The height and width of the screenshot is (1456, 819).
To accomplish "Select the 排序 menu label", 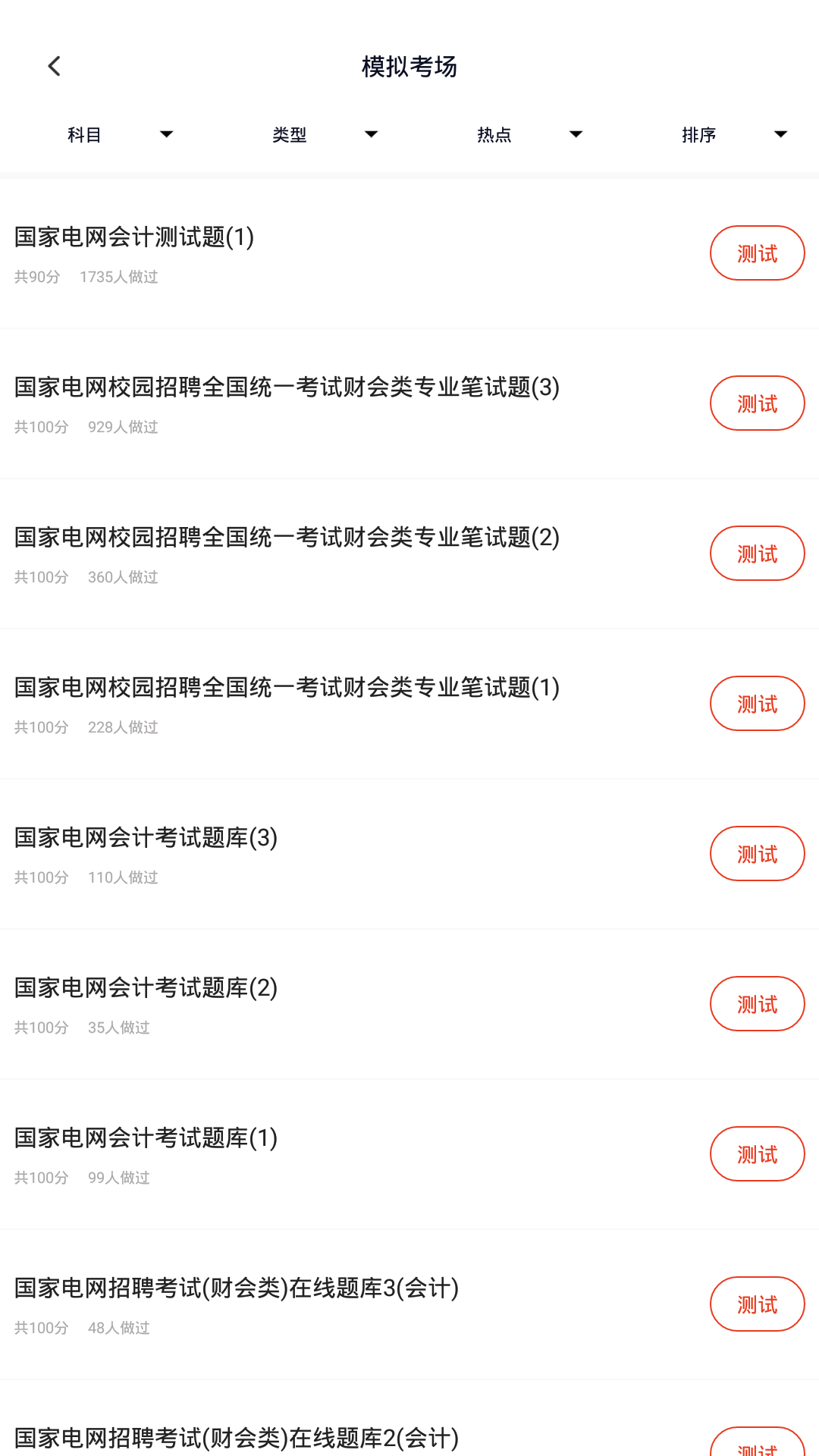I will (698, 133).
